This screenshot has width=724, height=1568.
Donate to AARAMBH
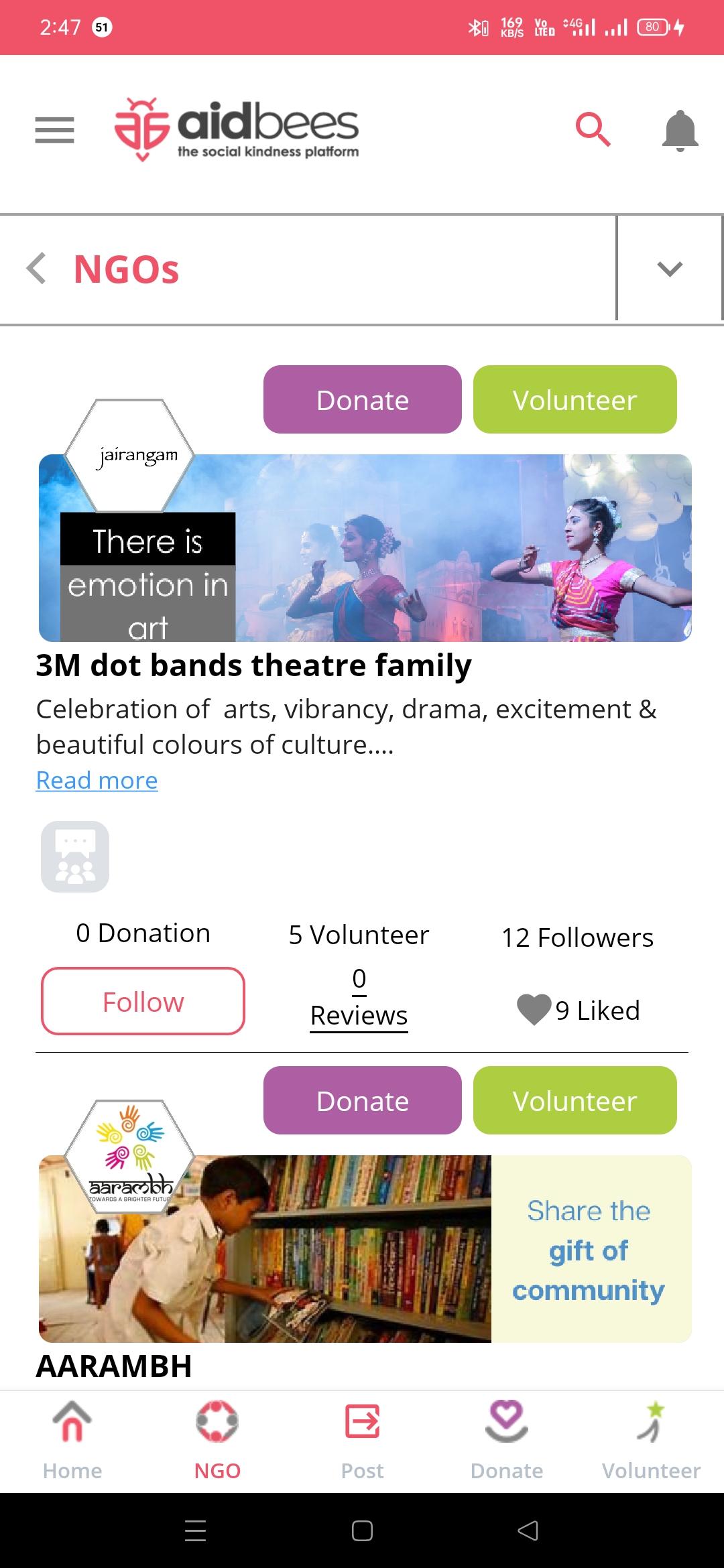click(x=363, y=1100)
